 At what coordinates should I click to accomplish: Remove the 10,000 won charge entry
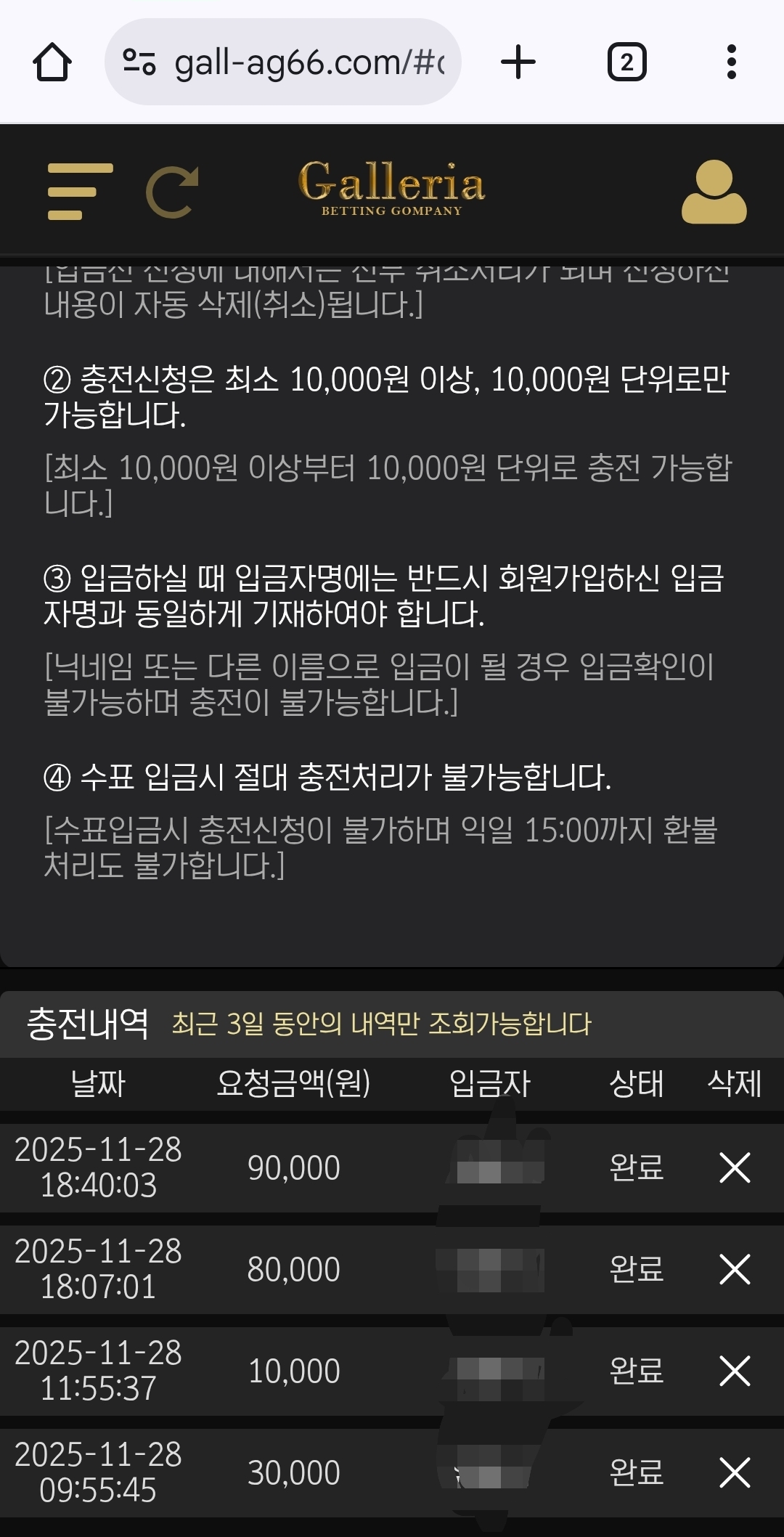[735, 1371]
